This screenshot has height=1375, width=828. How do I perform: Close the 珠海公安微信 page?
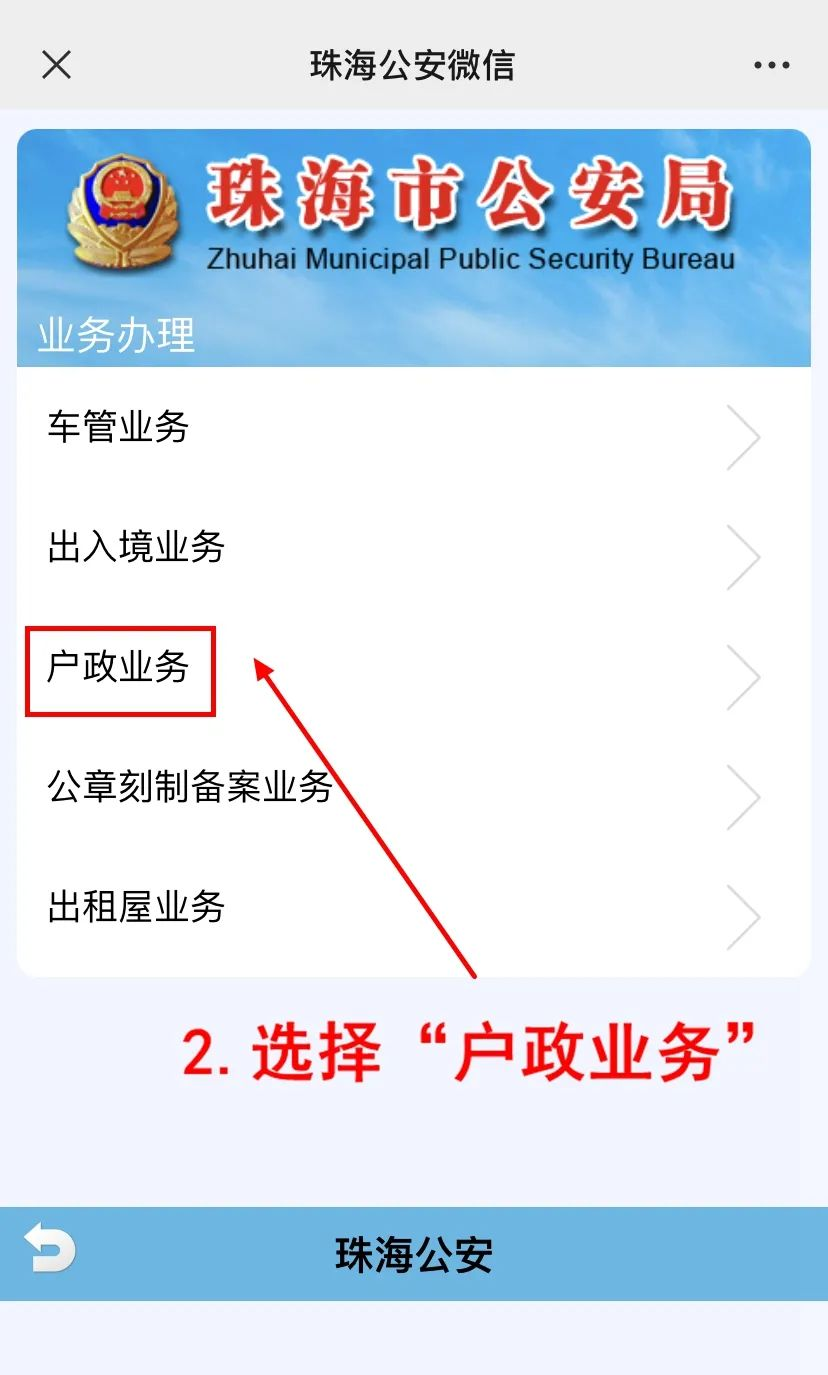pyautogui.click(x=56, y=65)
